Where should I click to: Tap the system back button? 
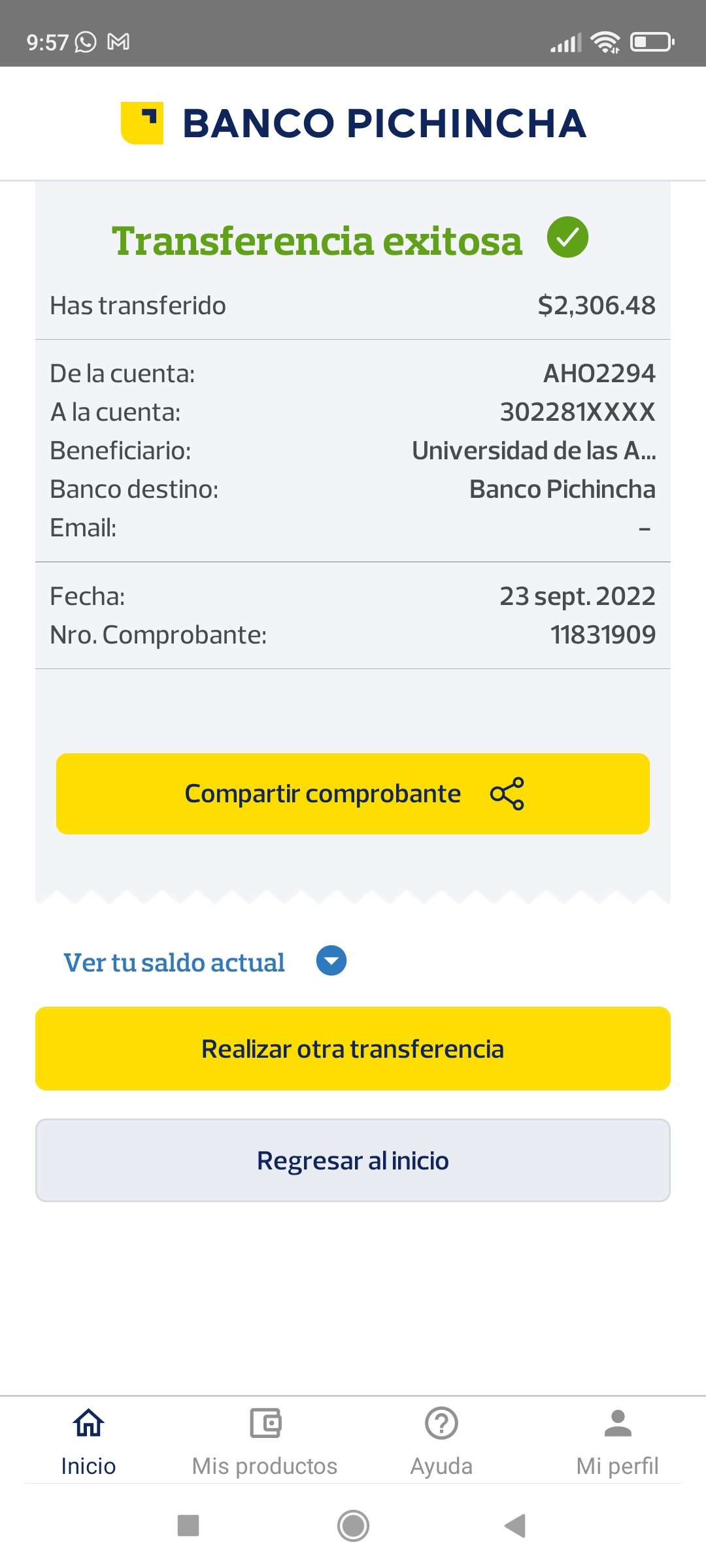coord(515,1526)
